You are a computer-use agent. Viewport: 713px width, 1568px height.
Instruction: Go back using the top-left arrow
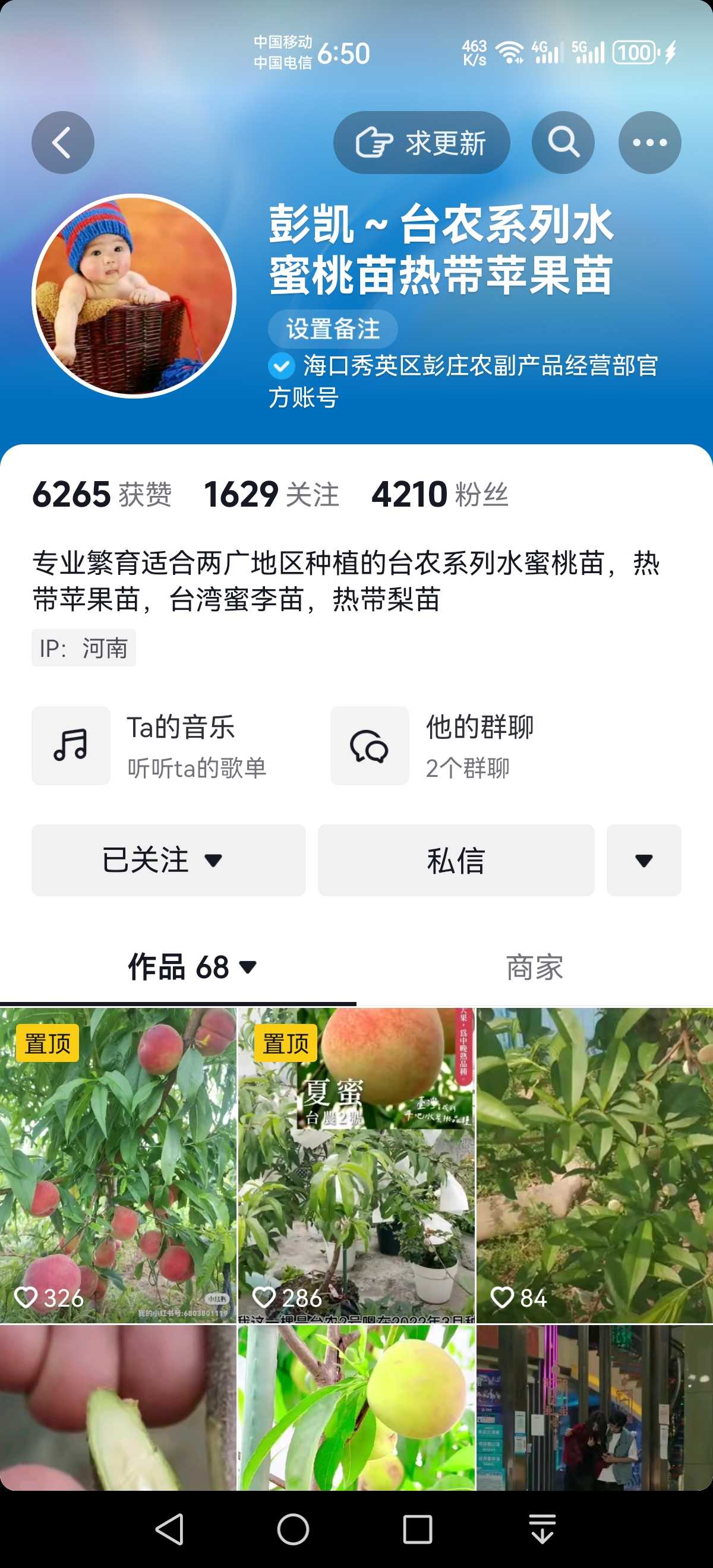[x=63, y=143]
